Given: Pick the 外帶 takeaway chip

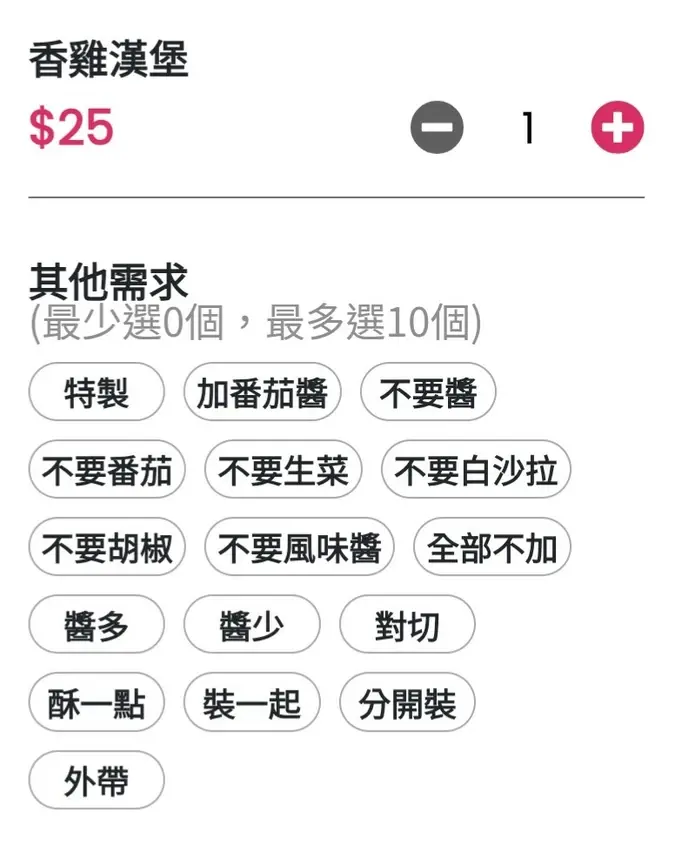Looking at the screenshot, I should (x=96, y=781).
